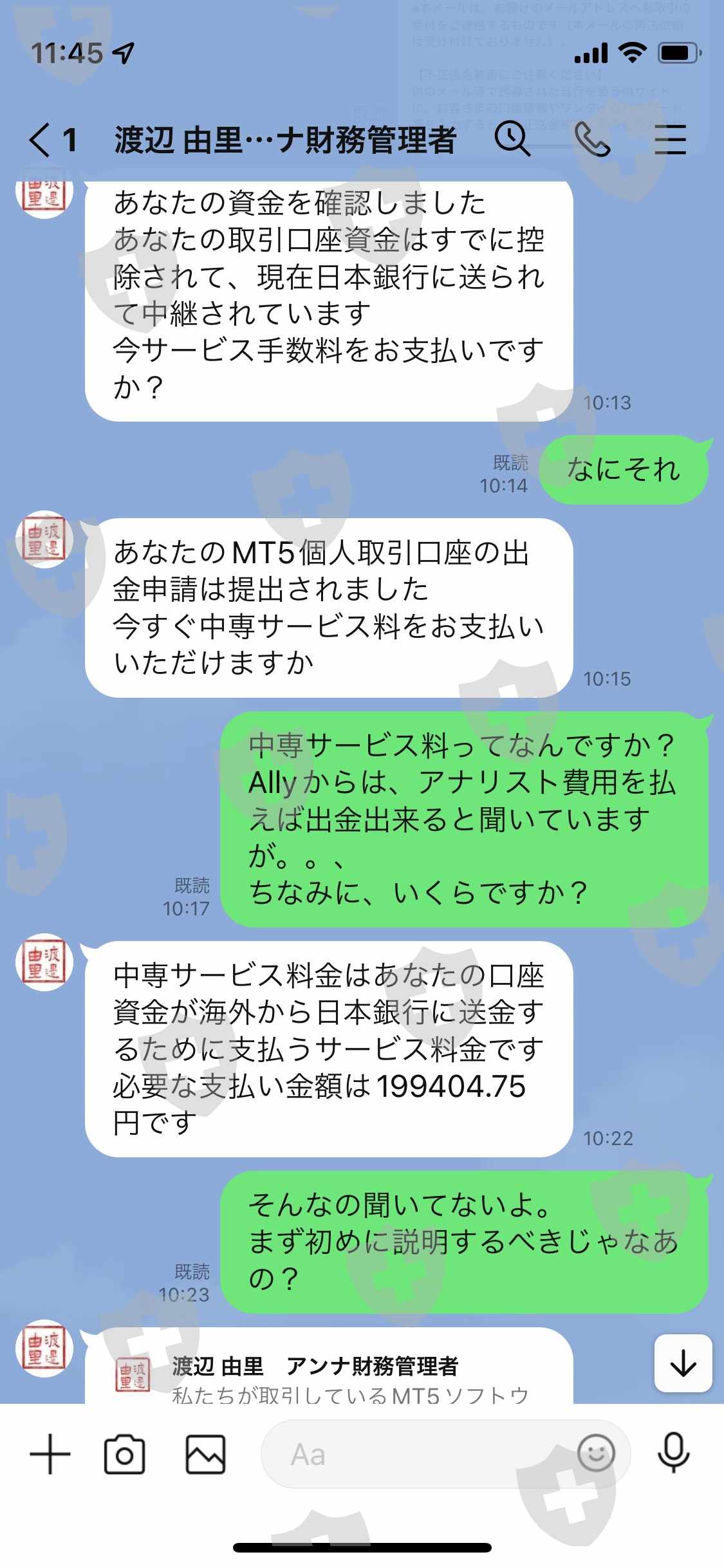Record a voice message with microphone

click(x=674, y=1453)
